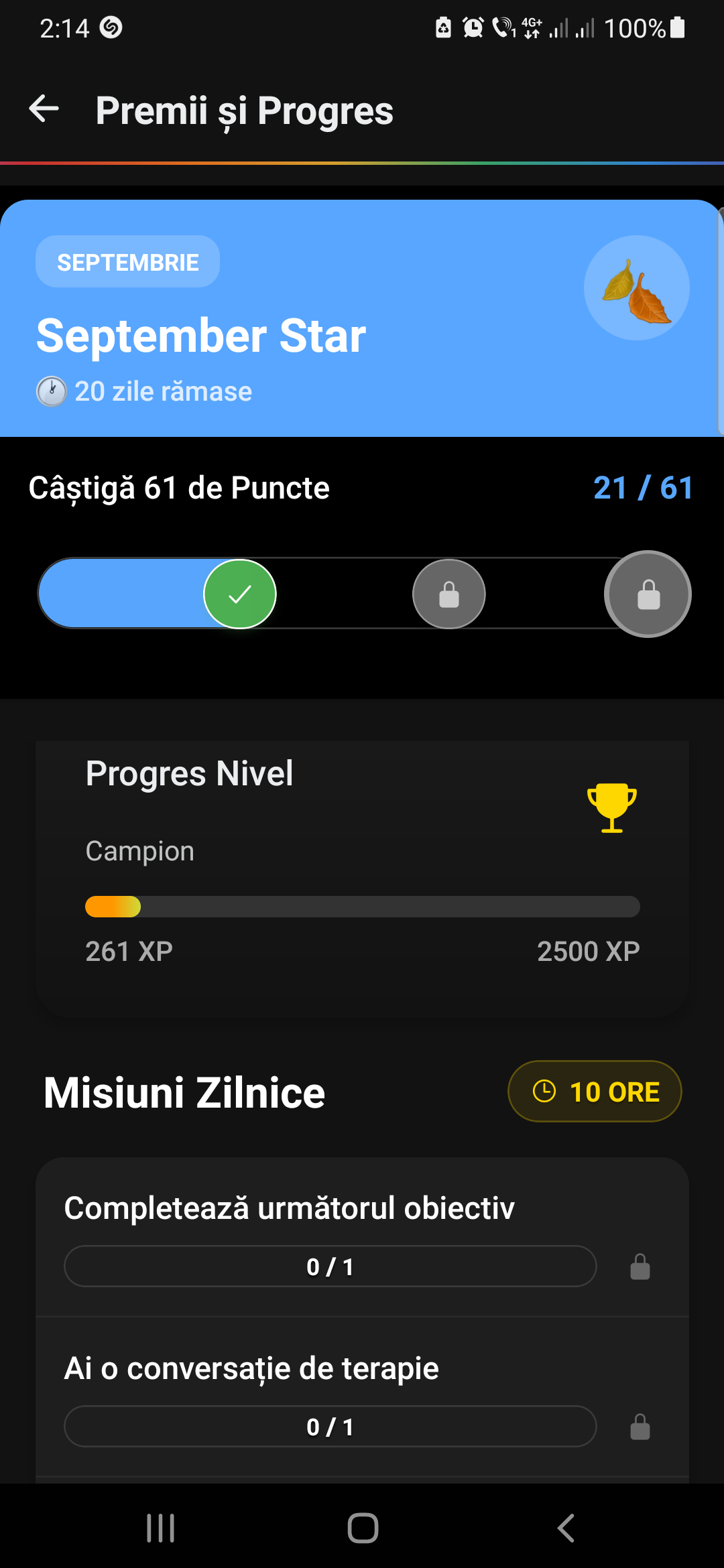Tap the lock beside Completează următorul obiectiv

[x=639, y=1266]
